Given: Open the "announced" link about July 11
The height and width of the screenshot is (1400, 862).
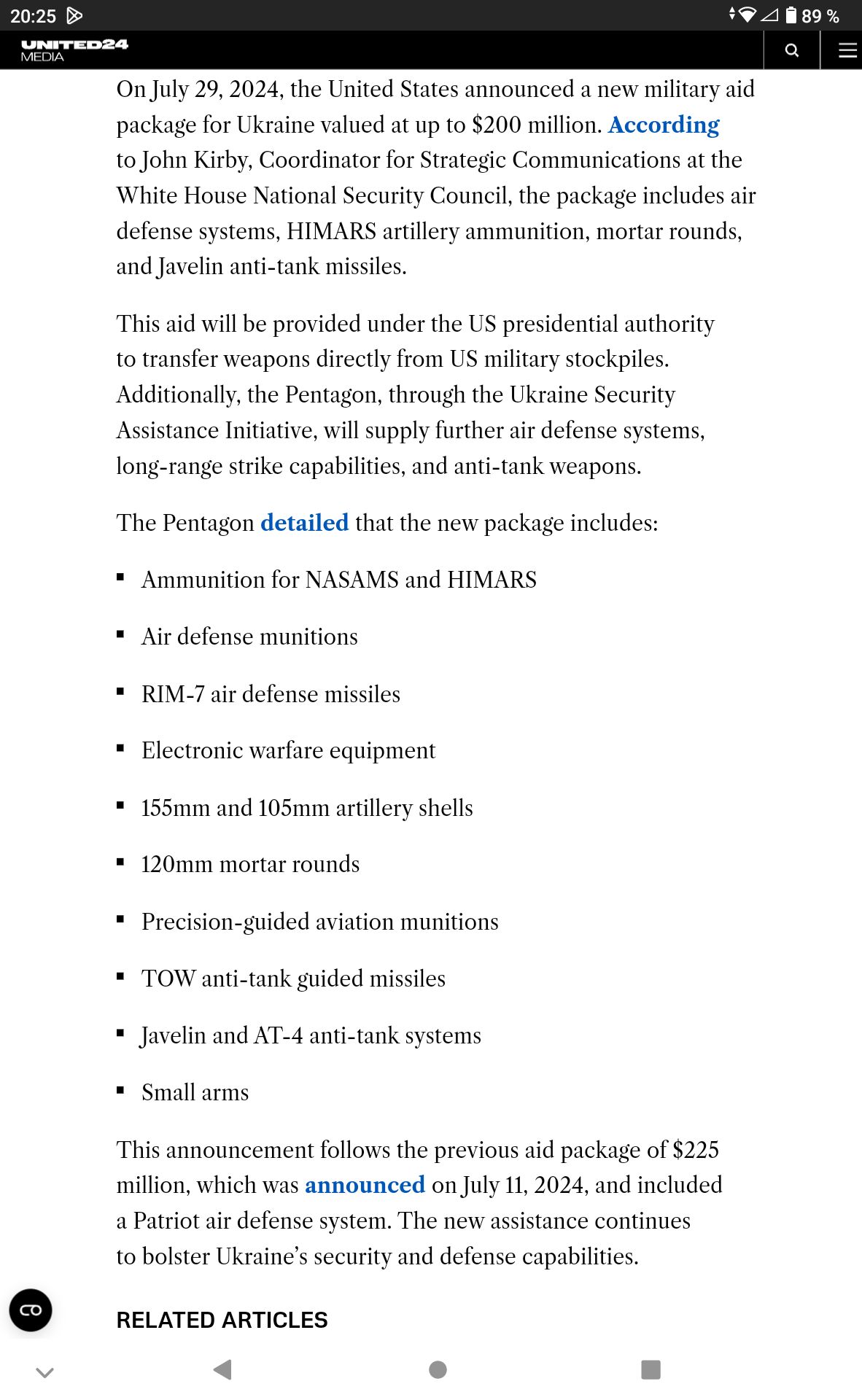Looking at the screenshot, I should click(x=365, y=1185).
